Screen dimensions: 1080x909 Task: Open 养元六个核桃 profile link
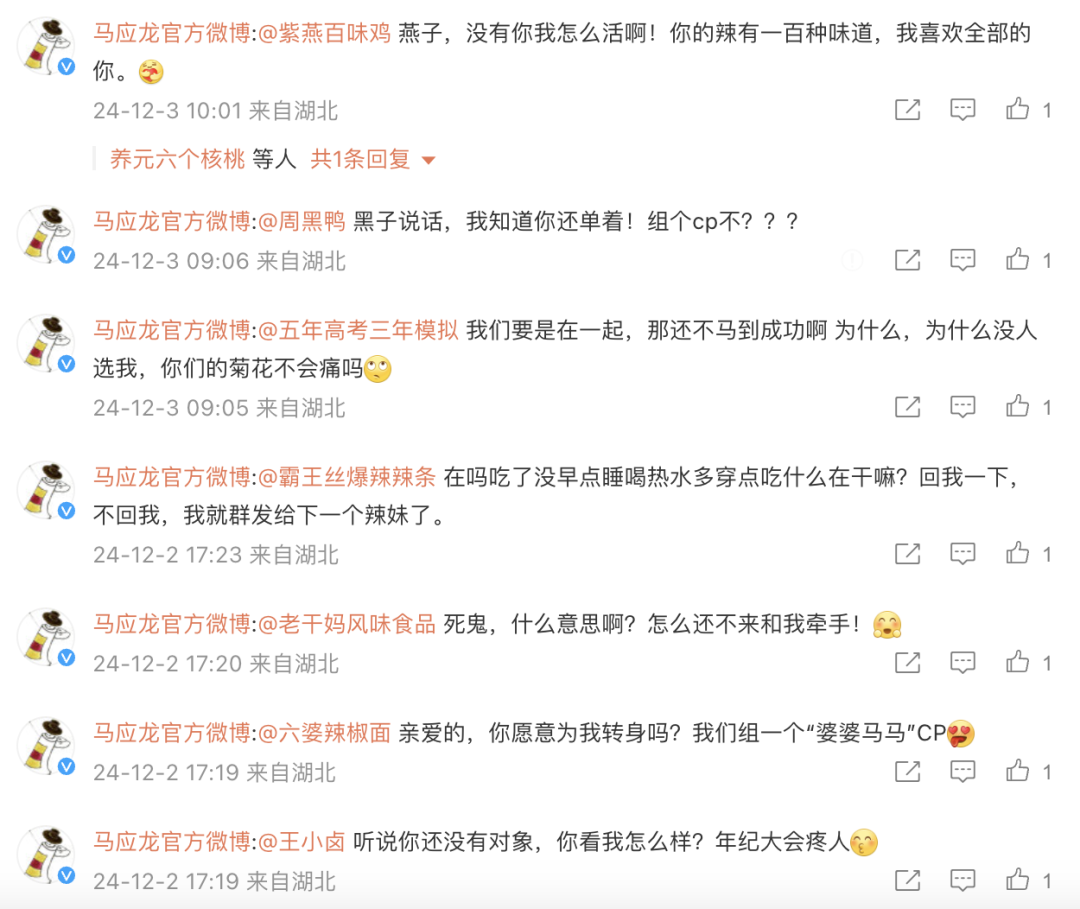(x=177, y=159)
